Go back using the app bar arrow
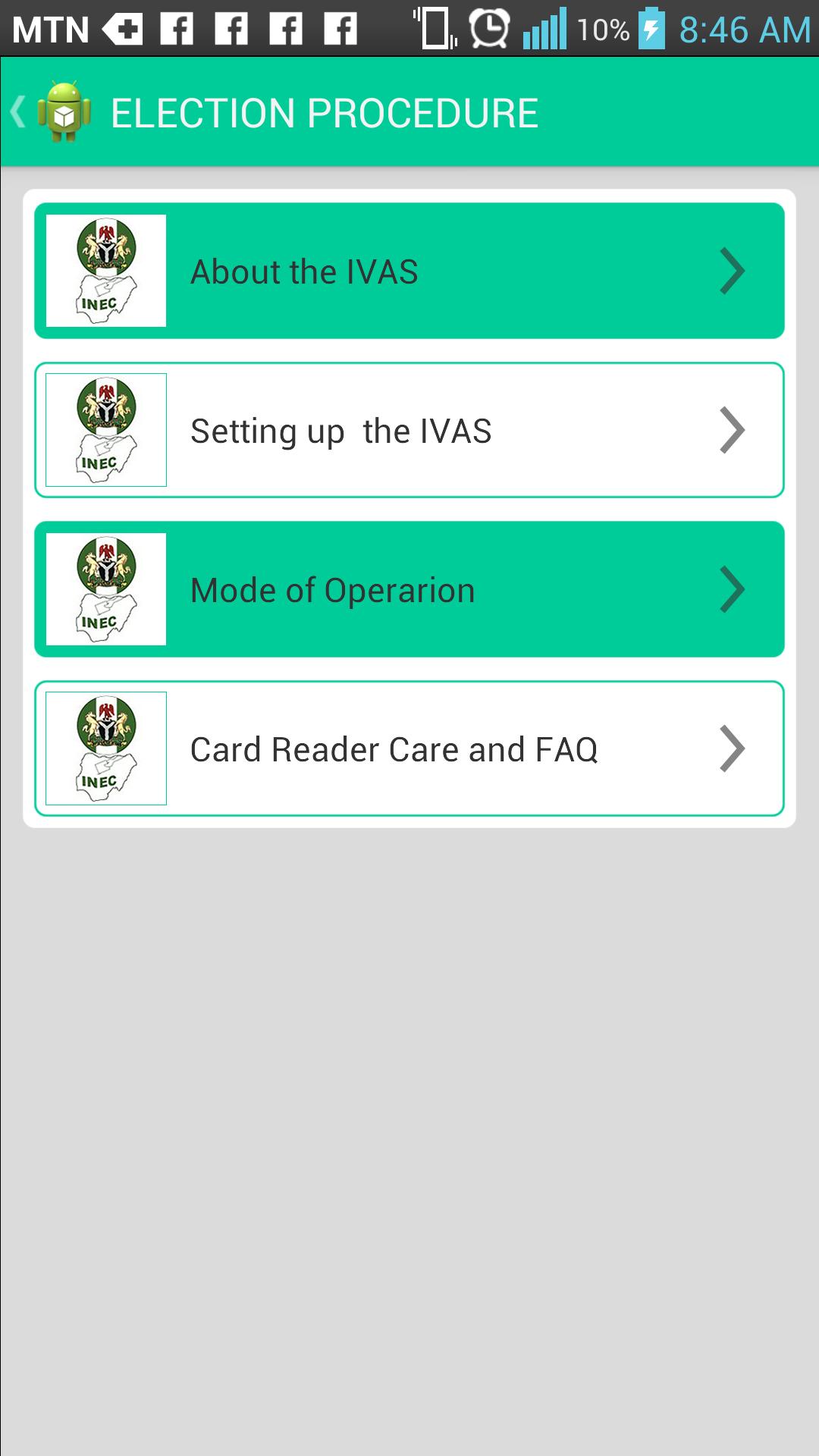The image size is (819, 1456). pyautogui.click(x=20, y=112)
